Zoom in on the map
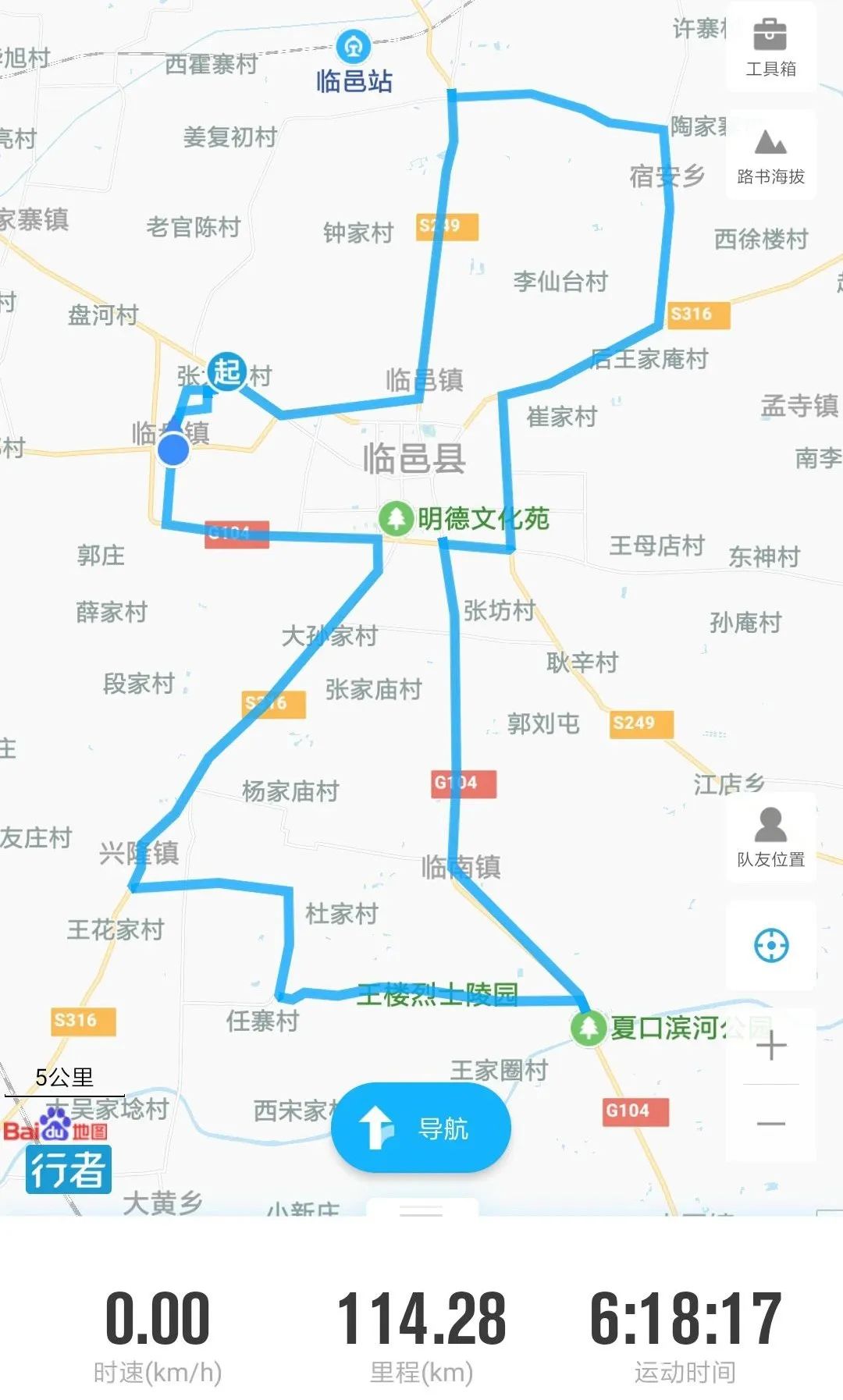Viewport: 843px width, 1400px height. coord(770,1046)
